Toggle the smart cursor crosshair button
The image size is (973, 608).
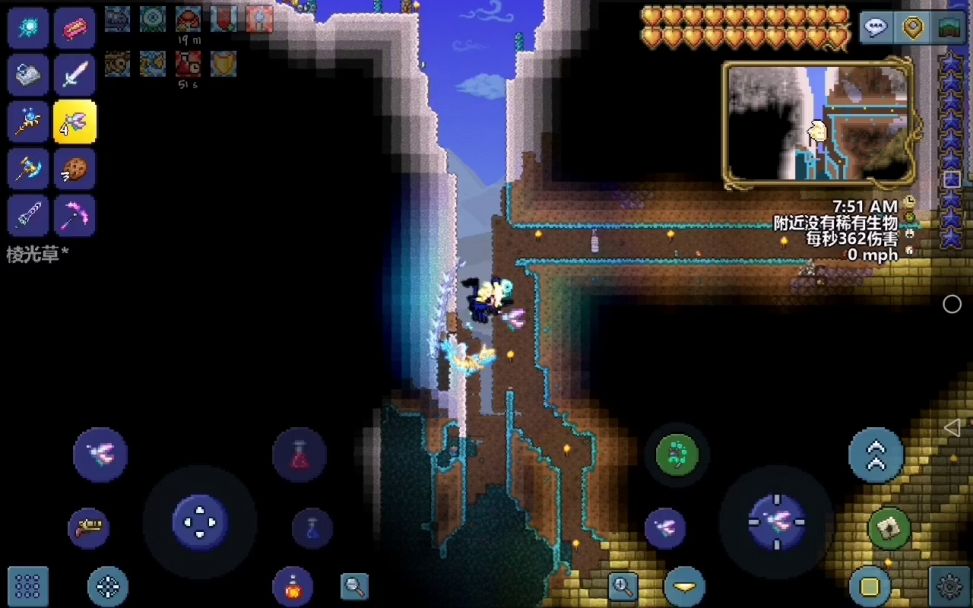click(108, 586)
